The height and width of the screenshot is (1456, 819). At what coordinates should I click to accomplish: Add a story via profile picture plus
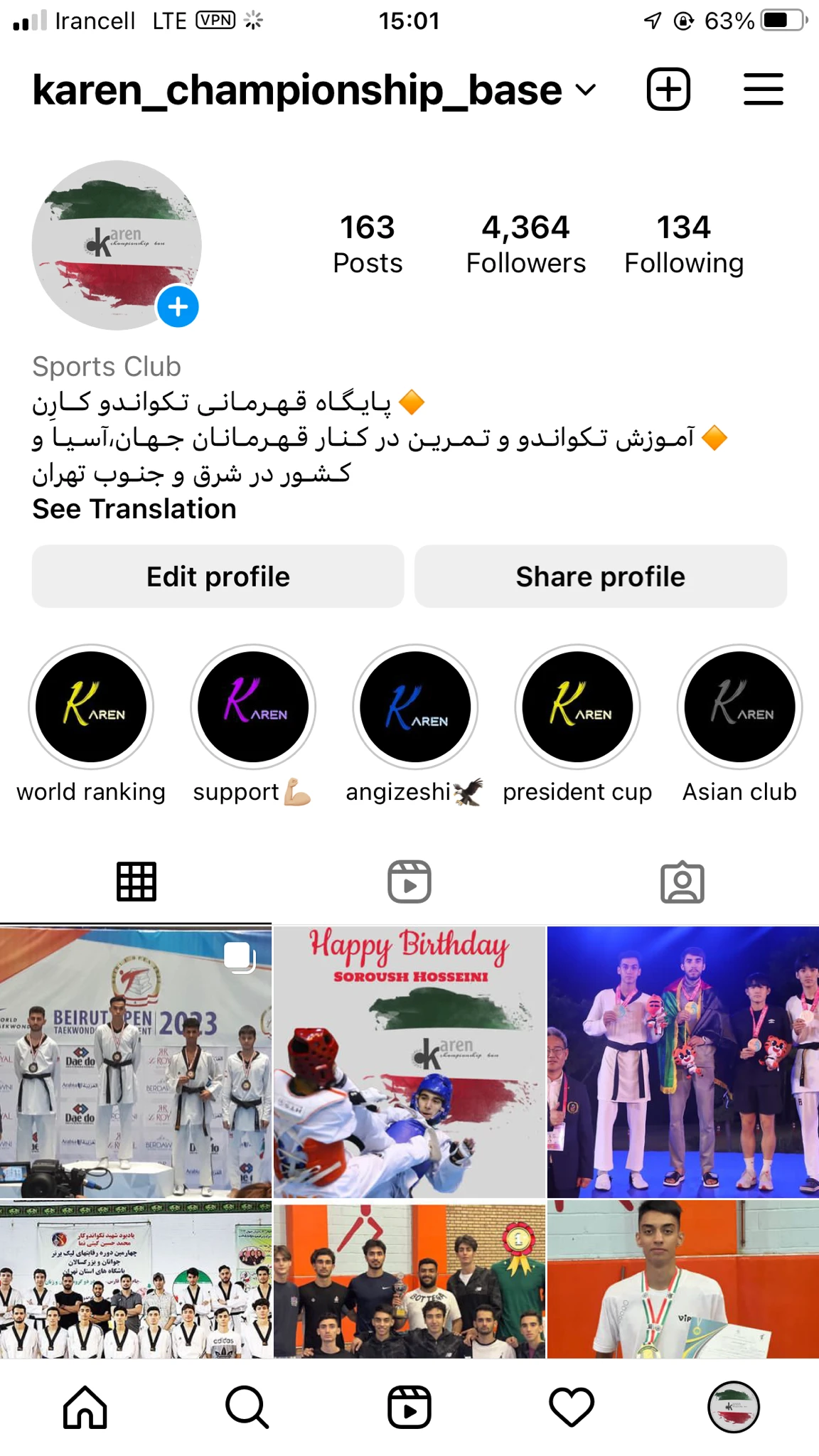178,307
